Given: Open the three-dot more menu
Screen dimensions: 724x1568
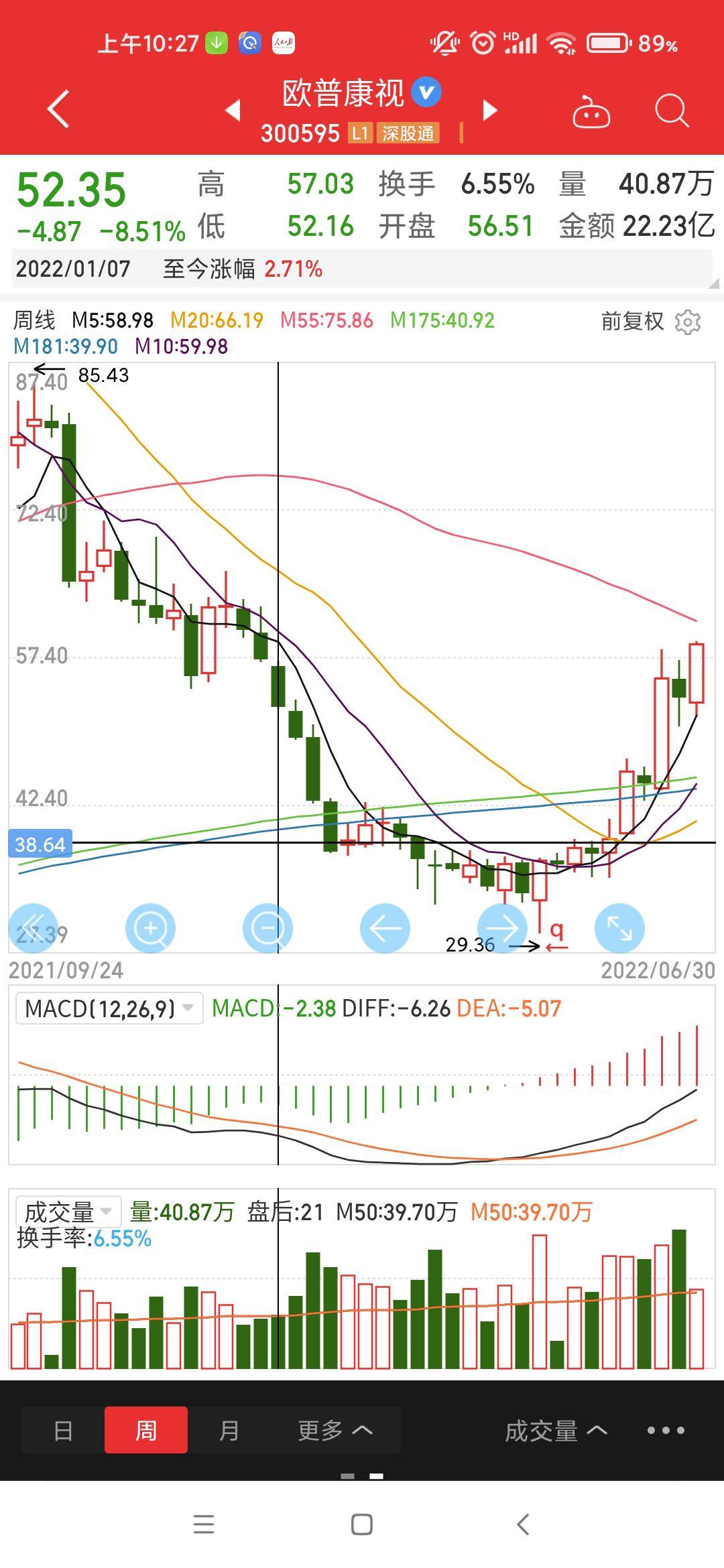Looking at the screenshot, I should tap(666, 1430).
